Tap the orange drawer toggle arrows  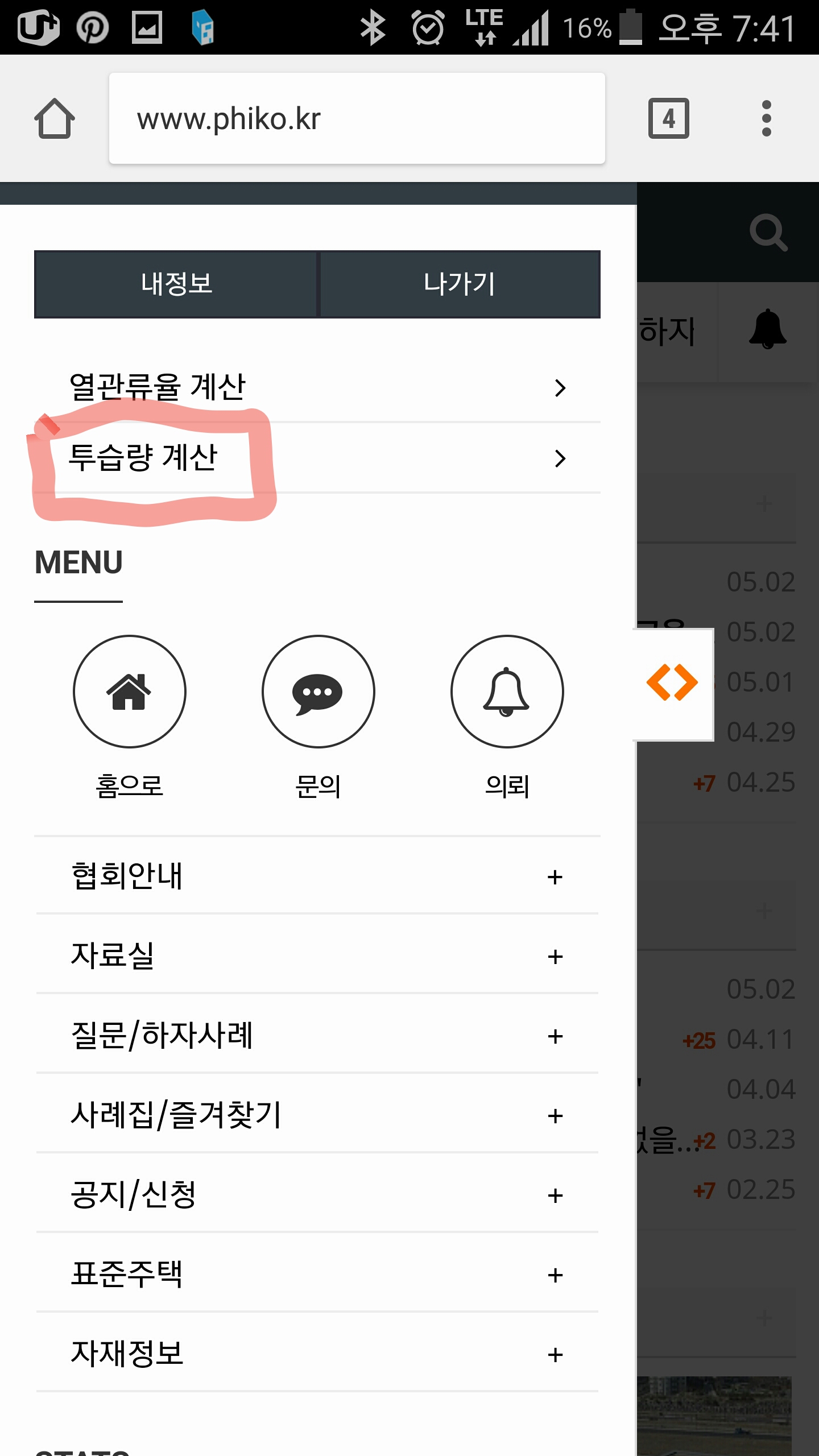[x=672, y=682]
